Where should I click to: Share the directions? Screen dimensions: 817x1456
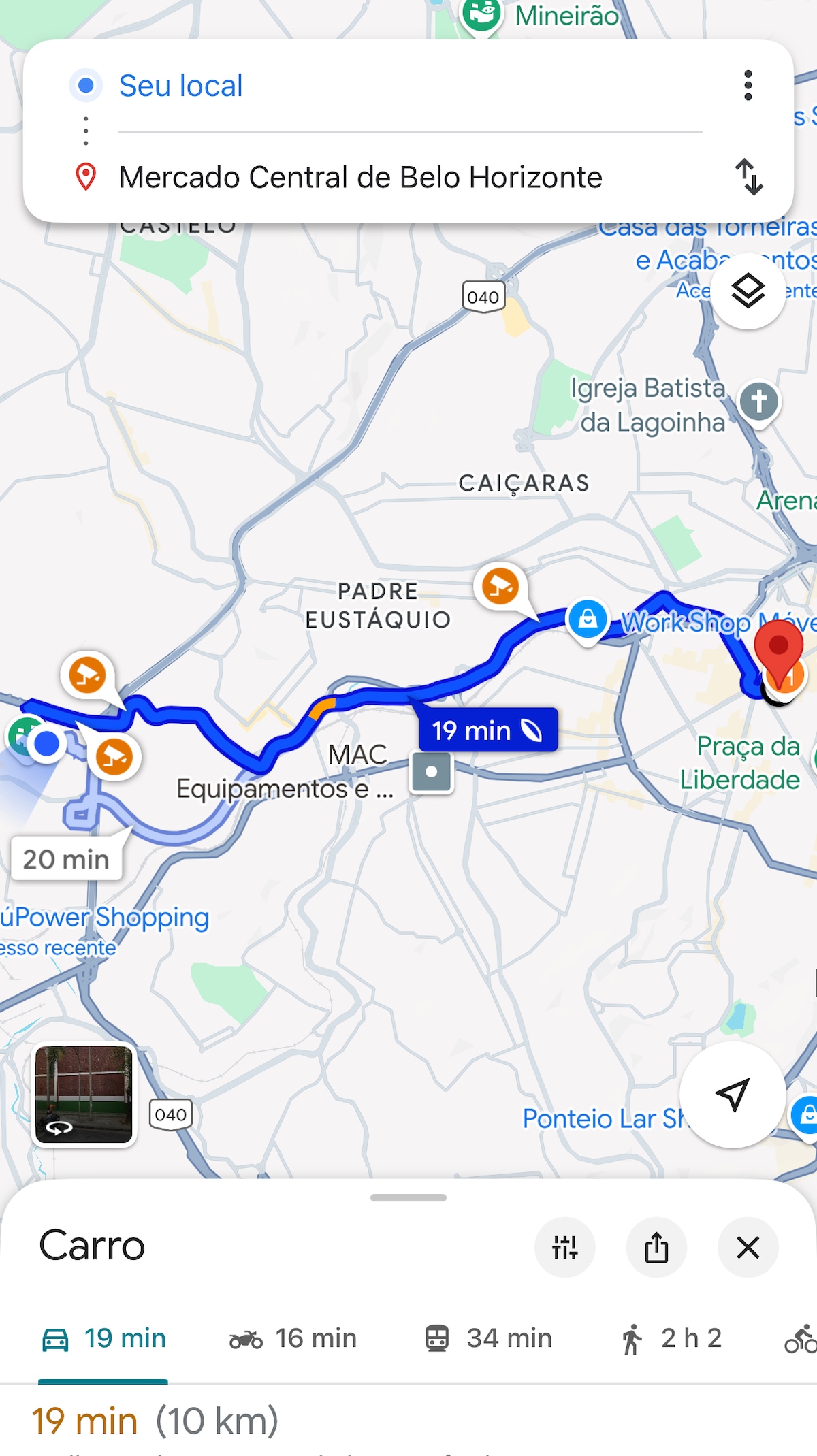pos(656,1247)
